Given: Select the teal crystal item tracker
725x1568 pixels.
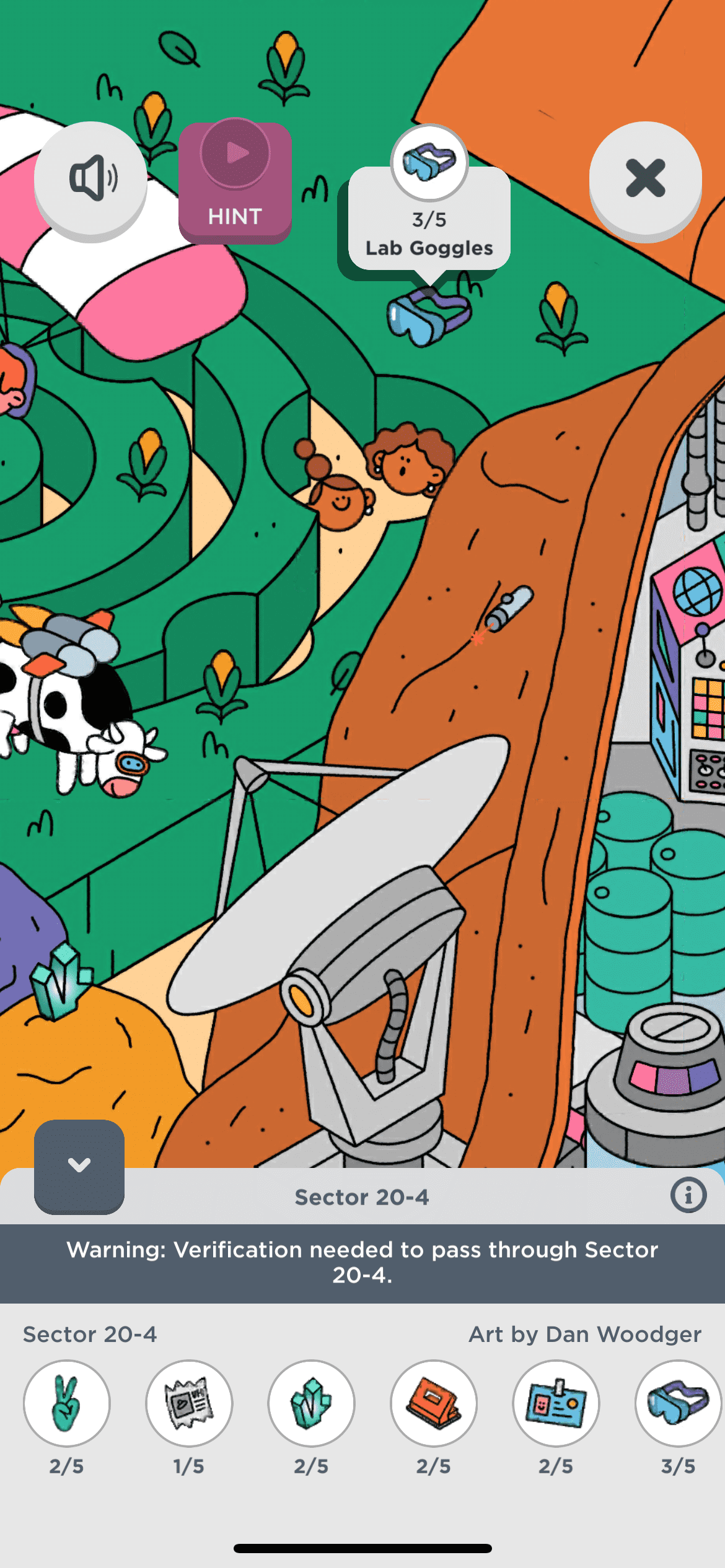Looking at the screenshot, I should click(311, 1403).
